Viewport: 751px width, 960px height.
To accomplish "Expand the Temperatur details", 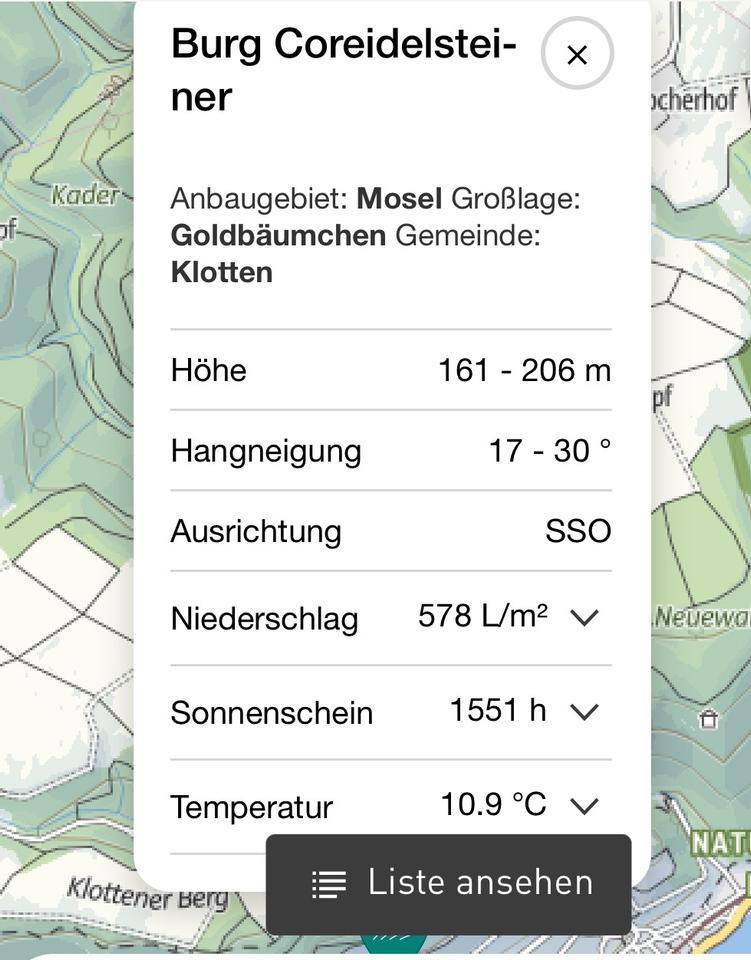I will (x=583, y=806).
